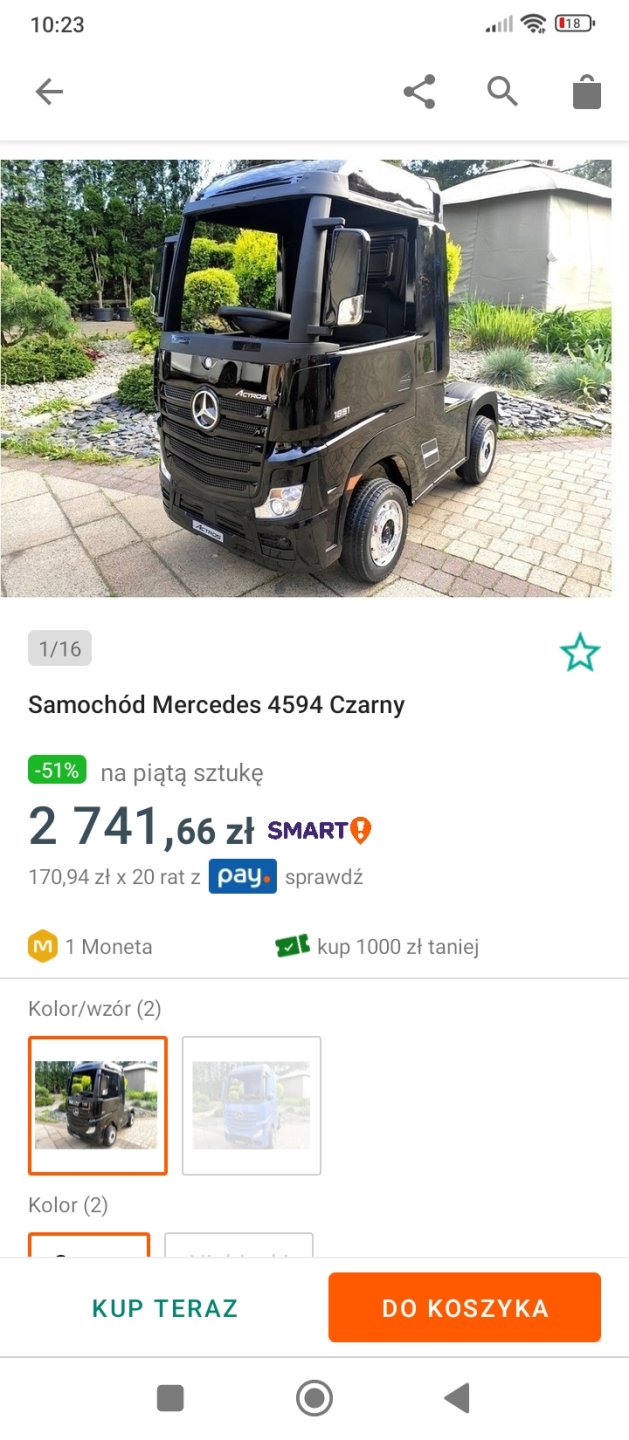
Task: Select the blue truck variant thumbnail
Action: [x=252, y=1105]
